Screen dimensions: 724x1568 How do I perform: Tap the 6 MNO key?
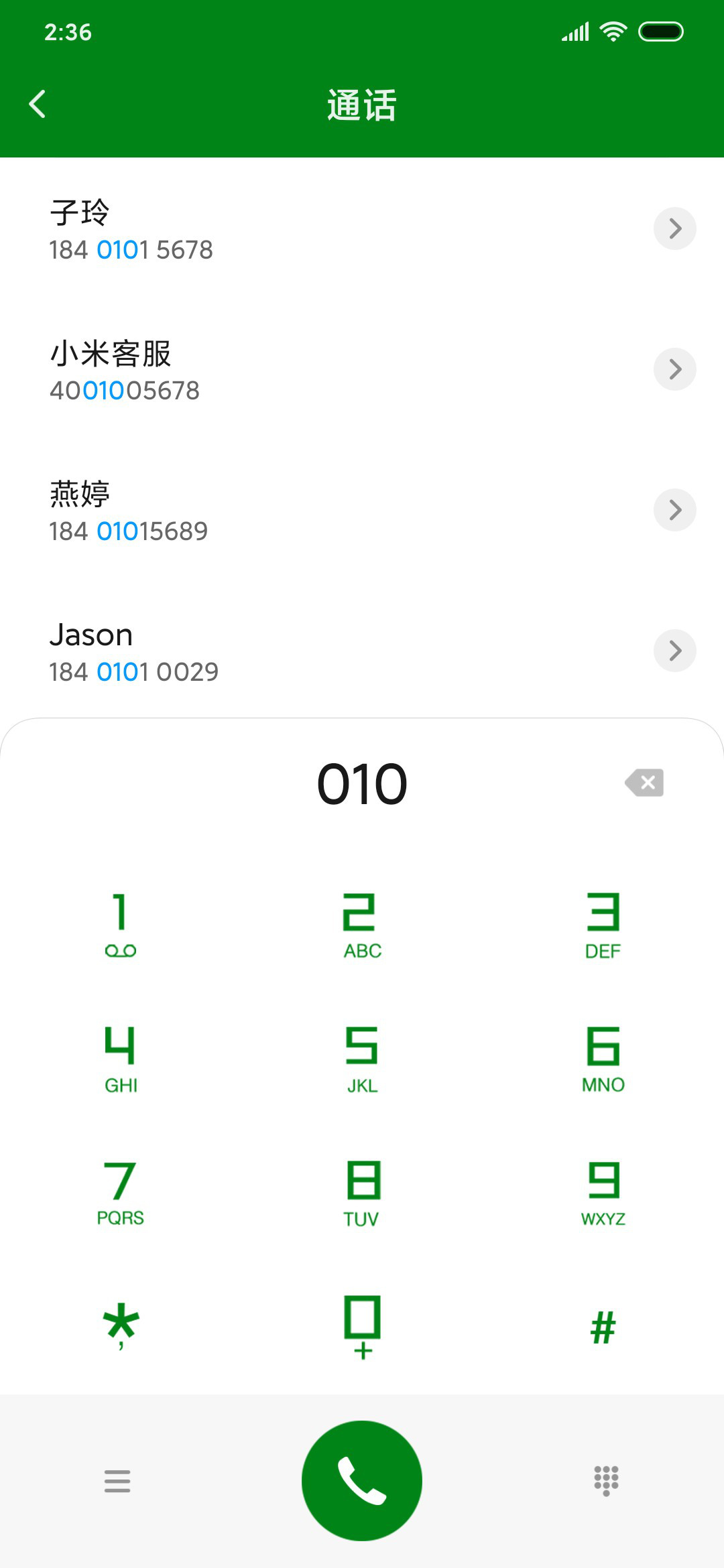tap(603, 1059)
